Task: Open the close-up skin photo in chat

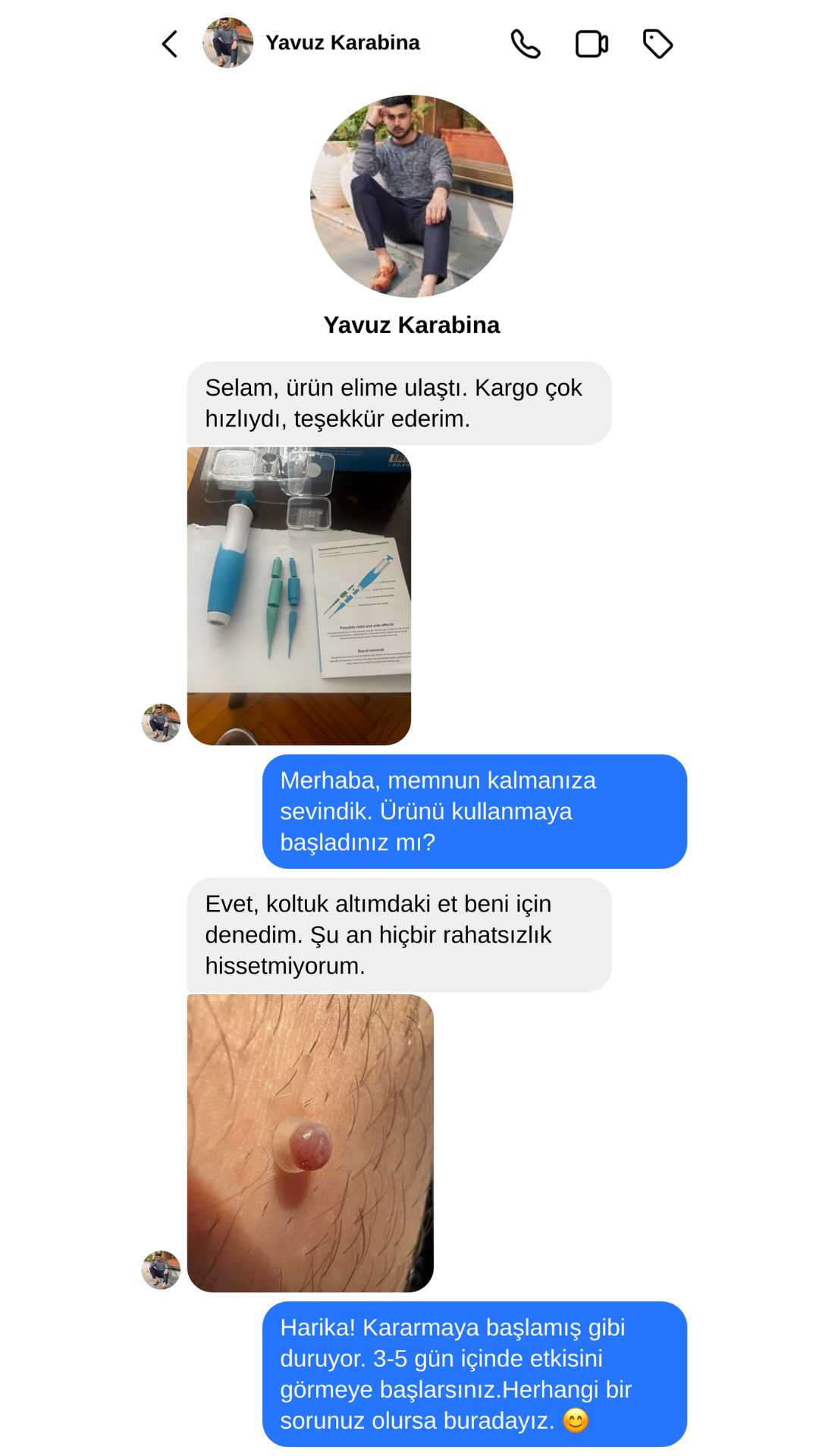Action: coord(310,1144)
